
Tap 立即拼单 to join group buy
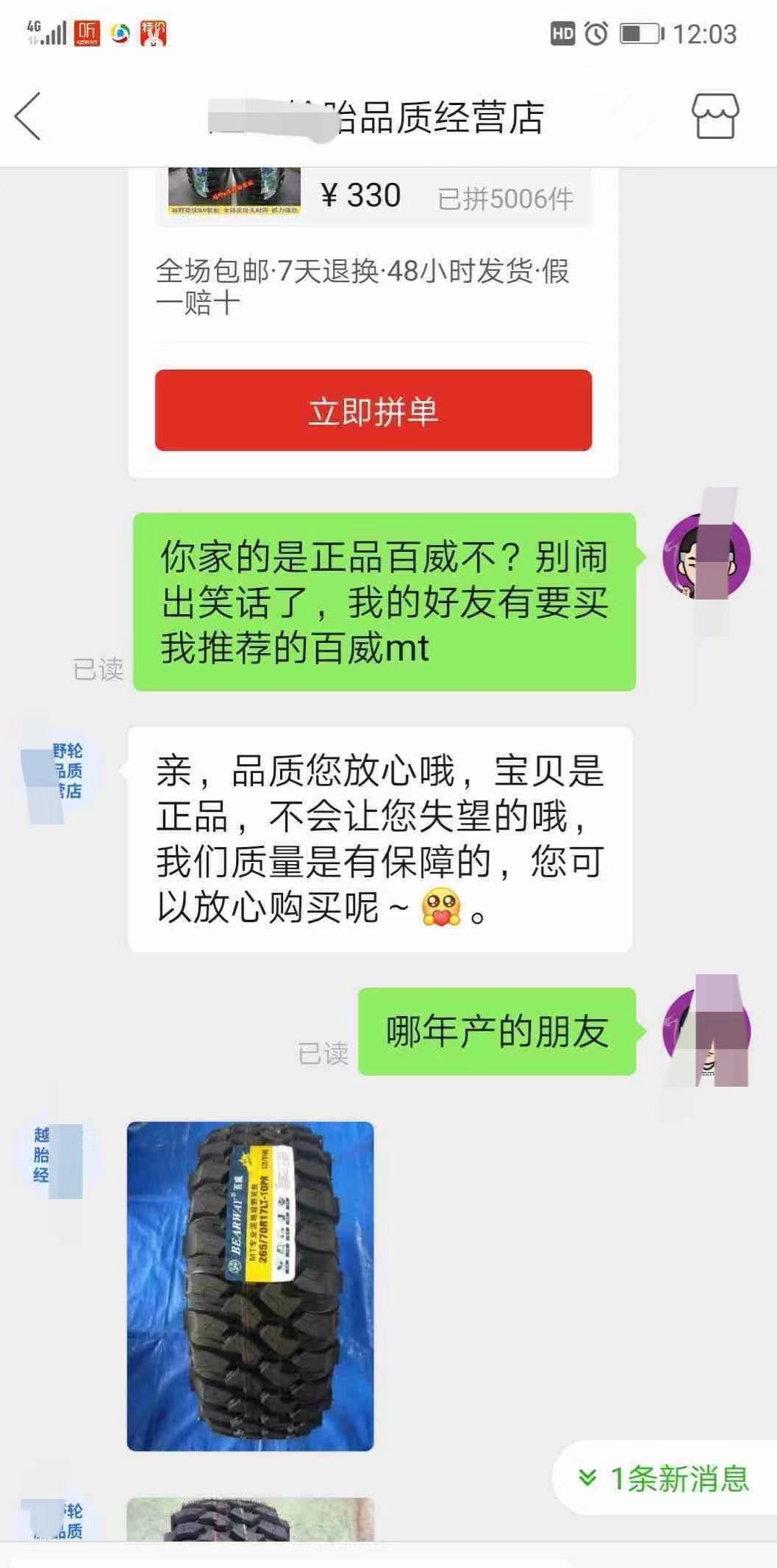pos(373,410)
